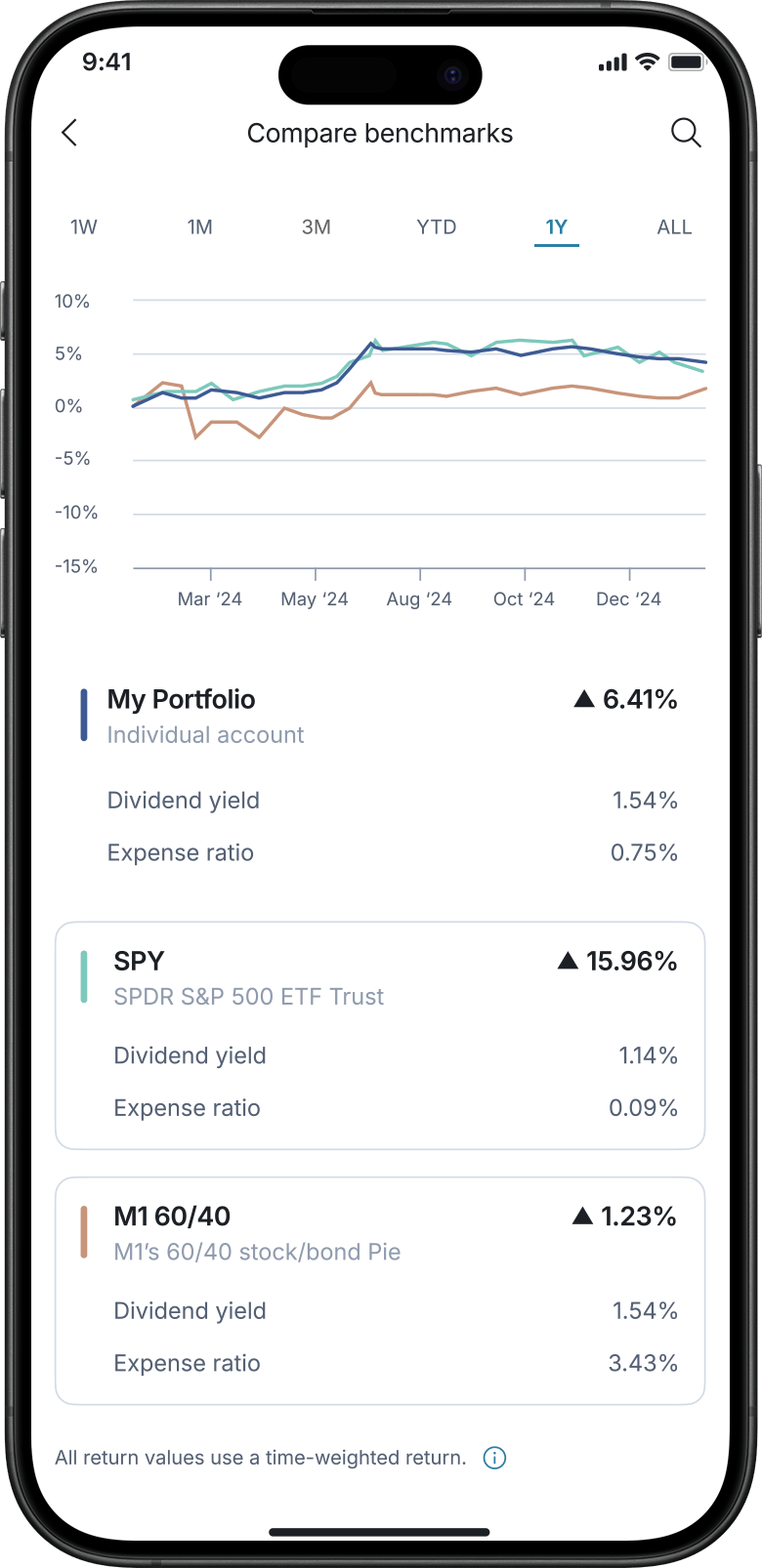The height and width of the screenshot is (1568, 762).
Task: Switch to the YTD range
Action: tap(436, 227)
